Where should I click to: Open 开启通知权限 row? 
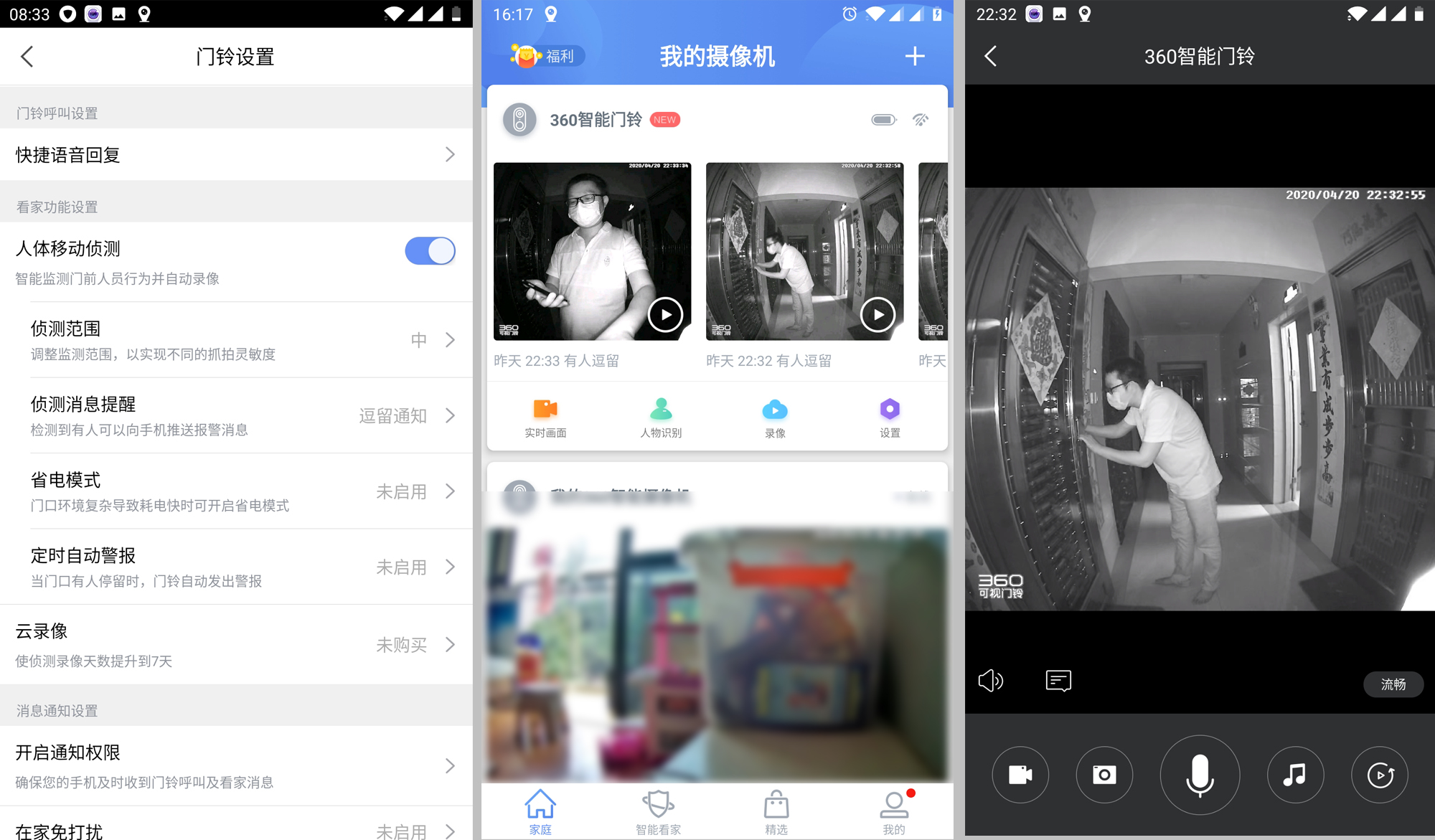point(235,765)
